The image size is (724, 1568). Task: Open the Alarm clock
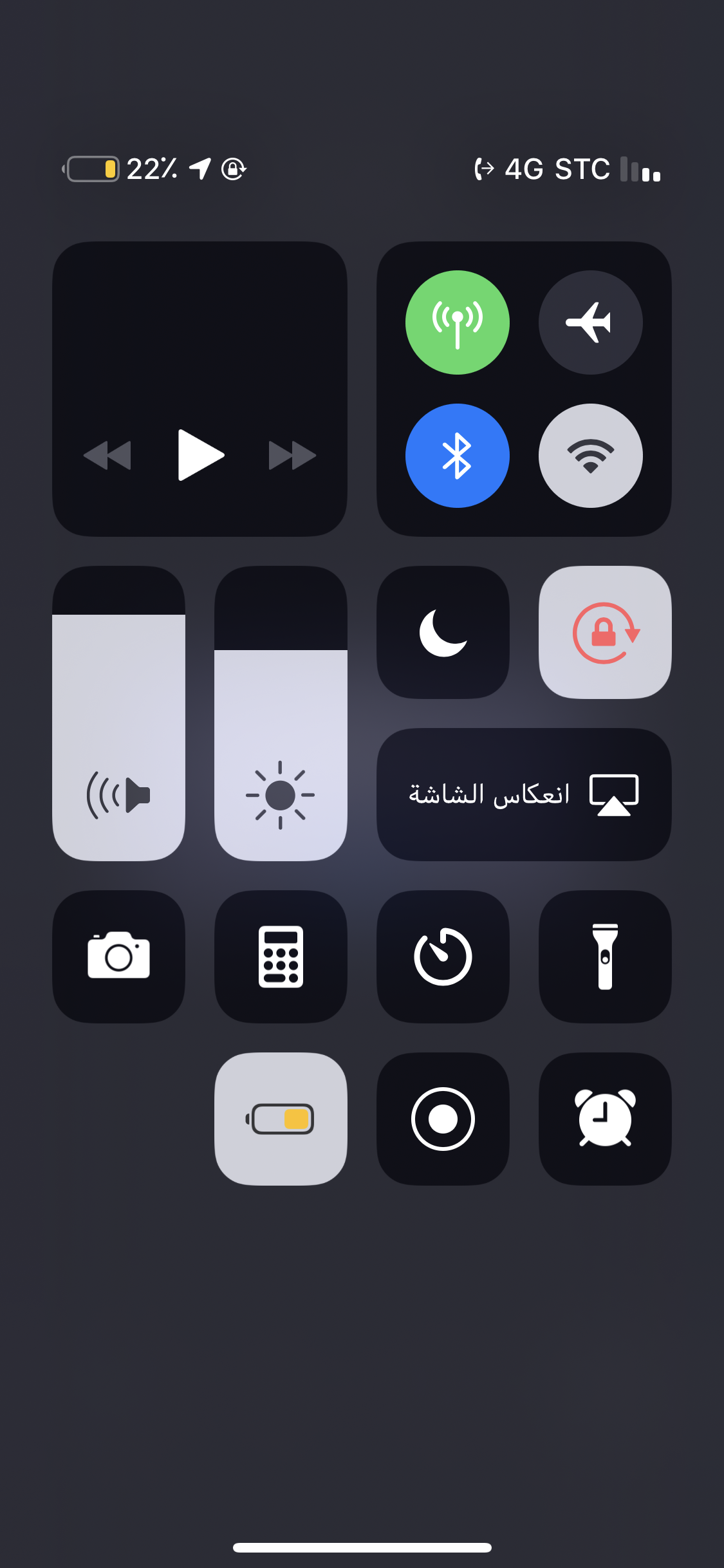coord(605,1119)
